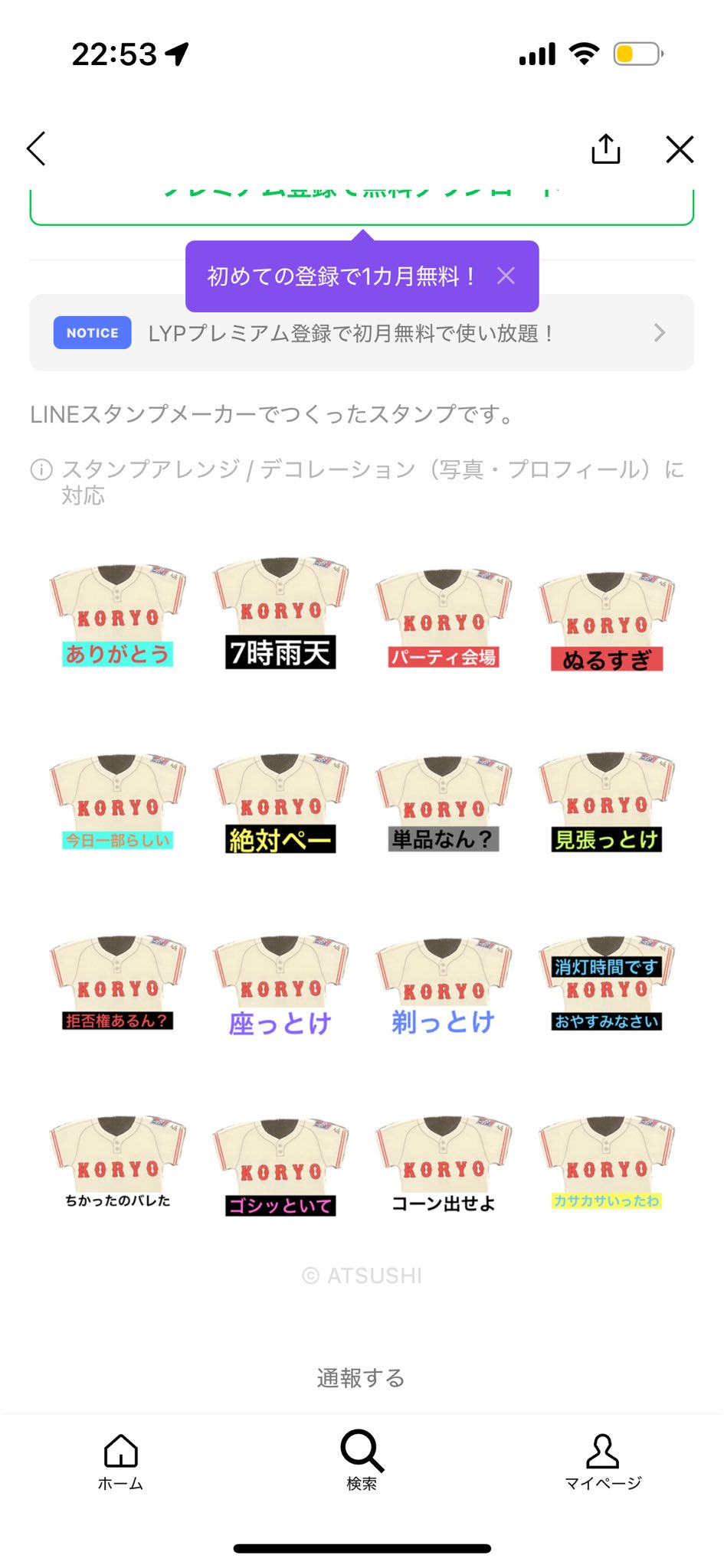Go back with the top-left arrow
Image resolution: width=724 pixels, height=1568 pixels.
pos(36,149)
